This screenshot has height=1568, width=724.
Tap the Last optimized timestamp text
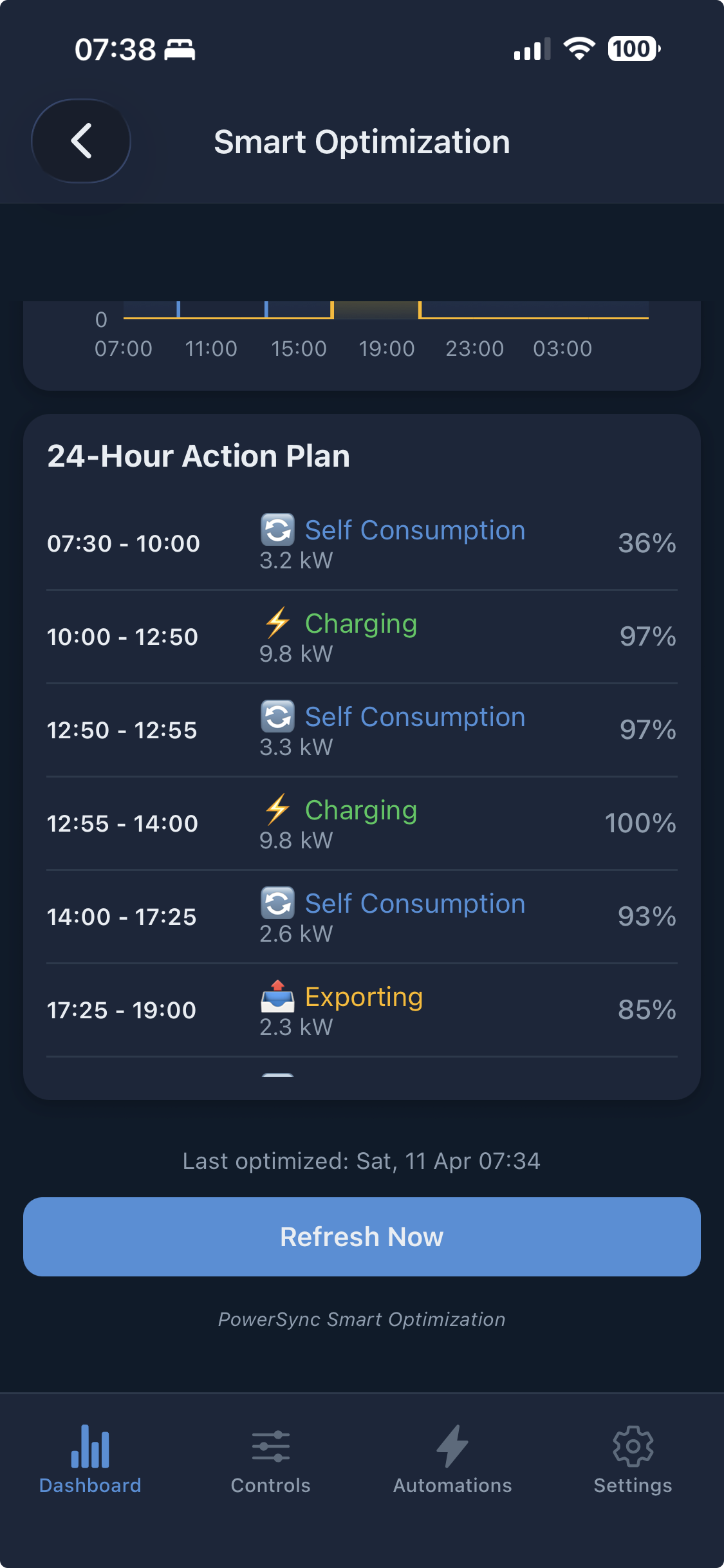pos(362,1161)
